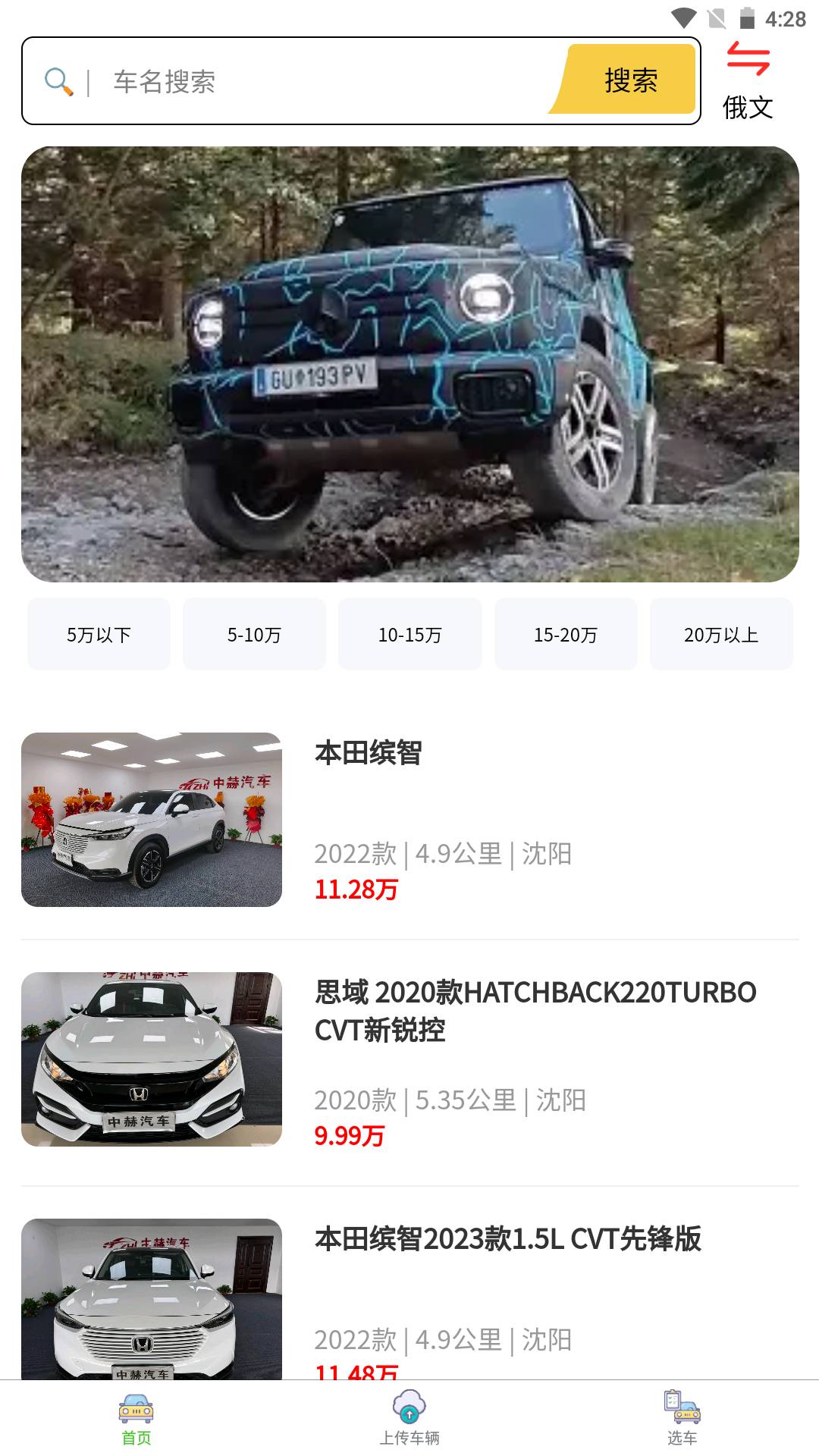The height and width of the screenshot is (1456, 819).
Task: Tap the magnifier search icon
Action: [x=58, y=79]
